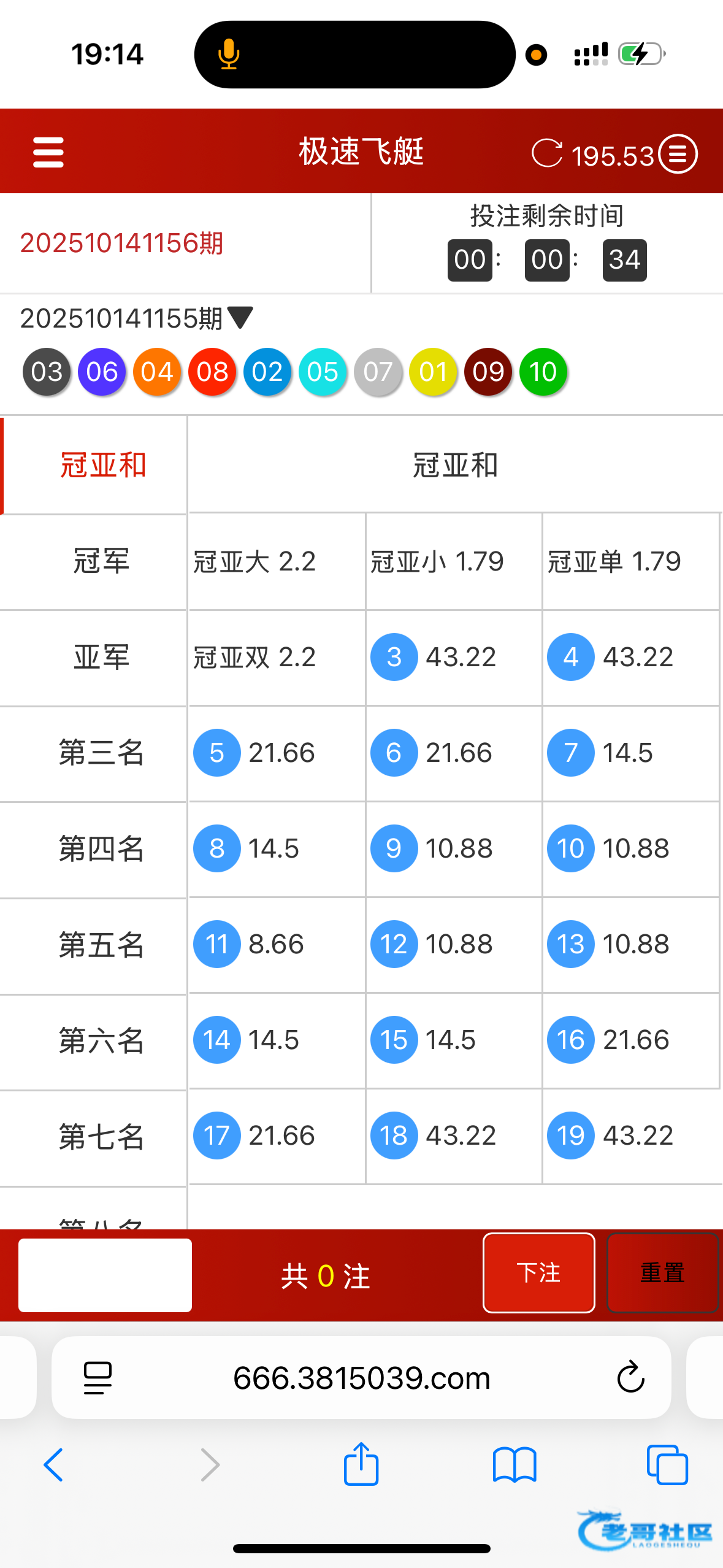Open the hamburger drawer menu
The image size is (723, 1568).
(48, 152)
